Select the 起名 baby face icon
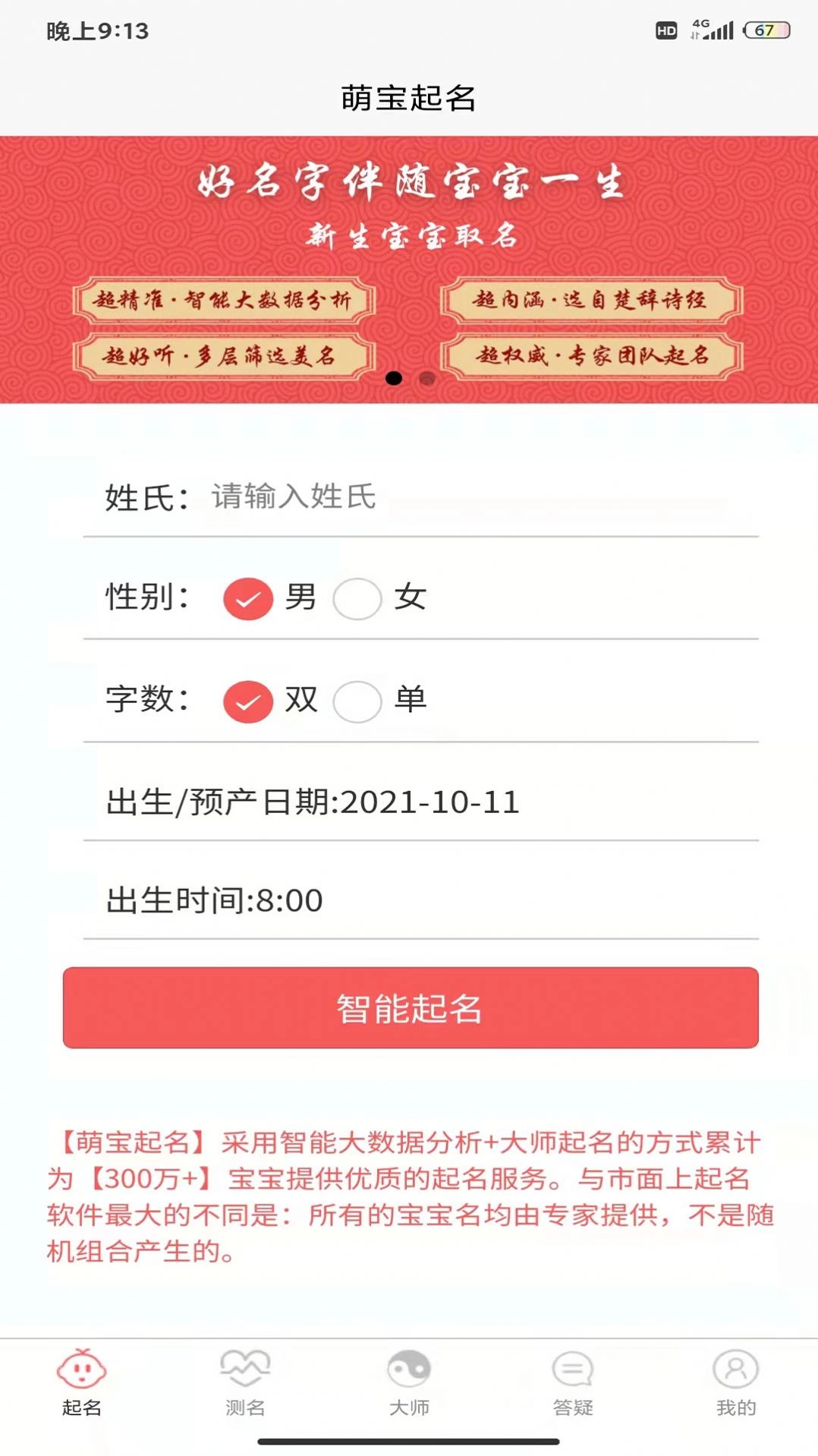This screenshot has width=818, height=1456. tap(82, 1385)
